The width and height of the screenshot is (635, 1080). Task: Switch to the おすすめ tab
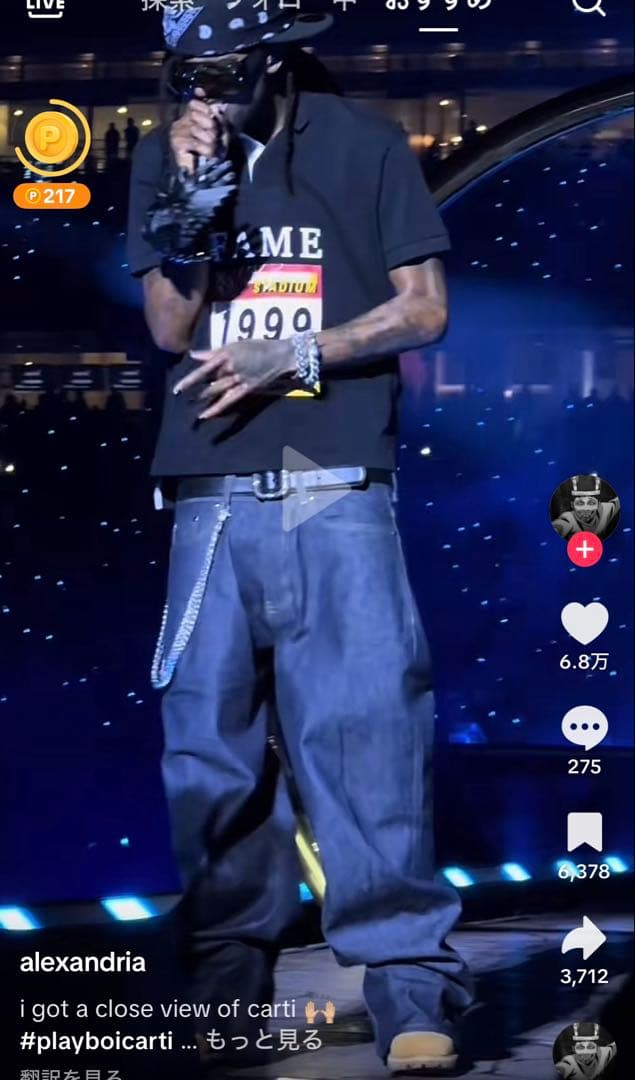(438, 6)
